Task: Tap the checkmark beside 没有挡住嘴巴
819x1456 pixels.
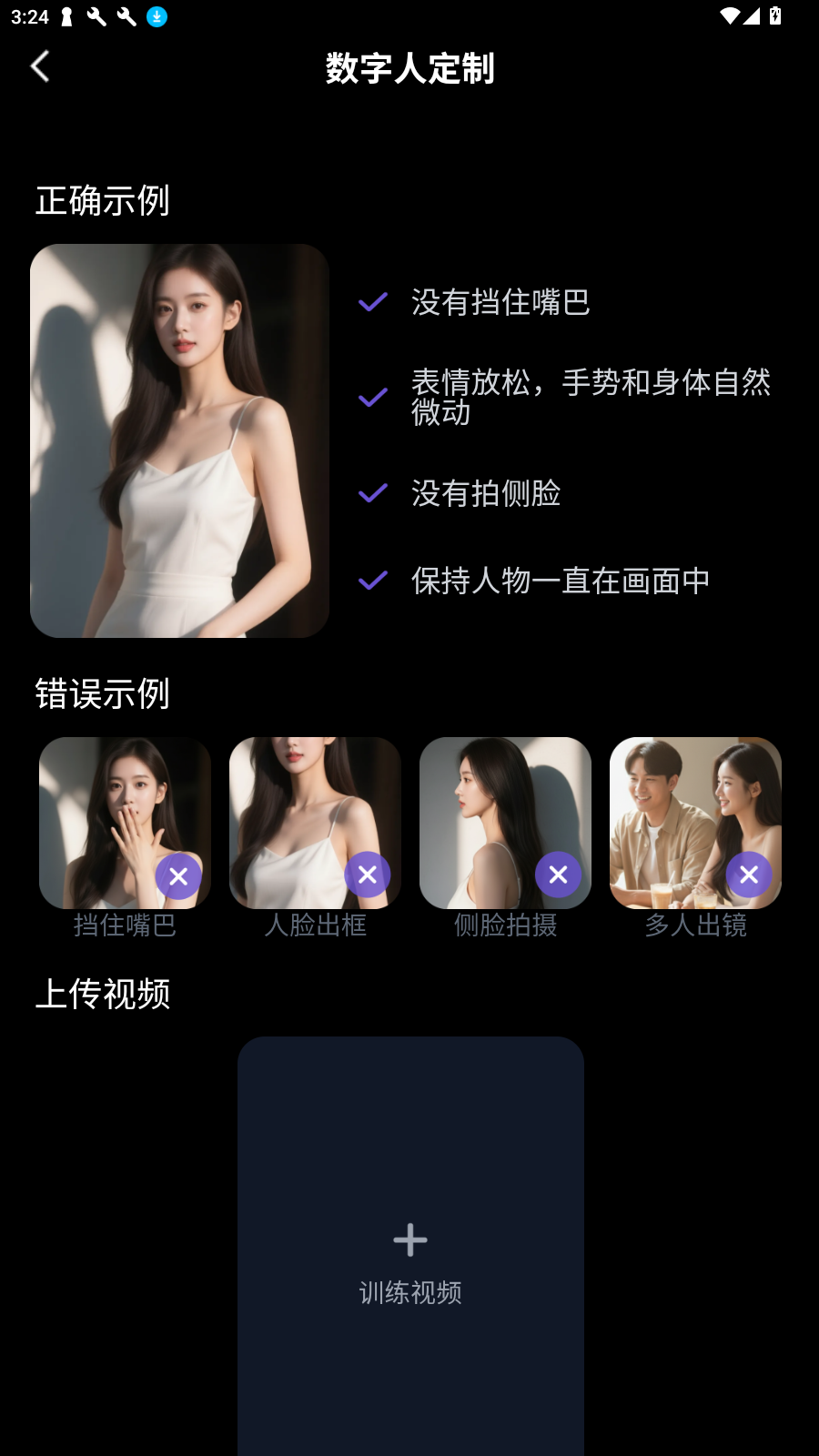Action: (372, 302)
